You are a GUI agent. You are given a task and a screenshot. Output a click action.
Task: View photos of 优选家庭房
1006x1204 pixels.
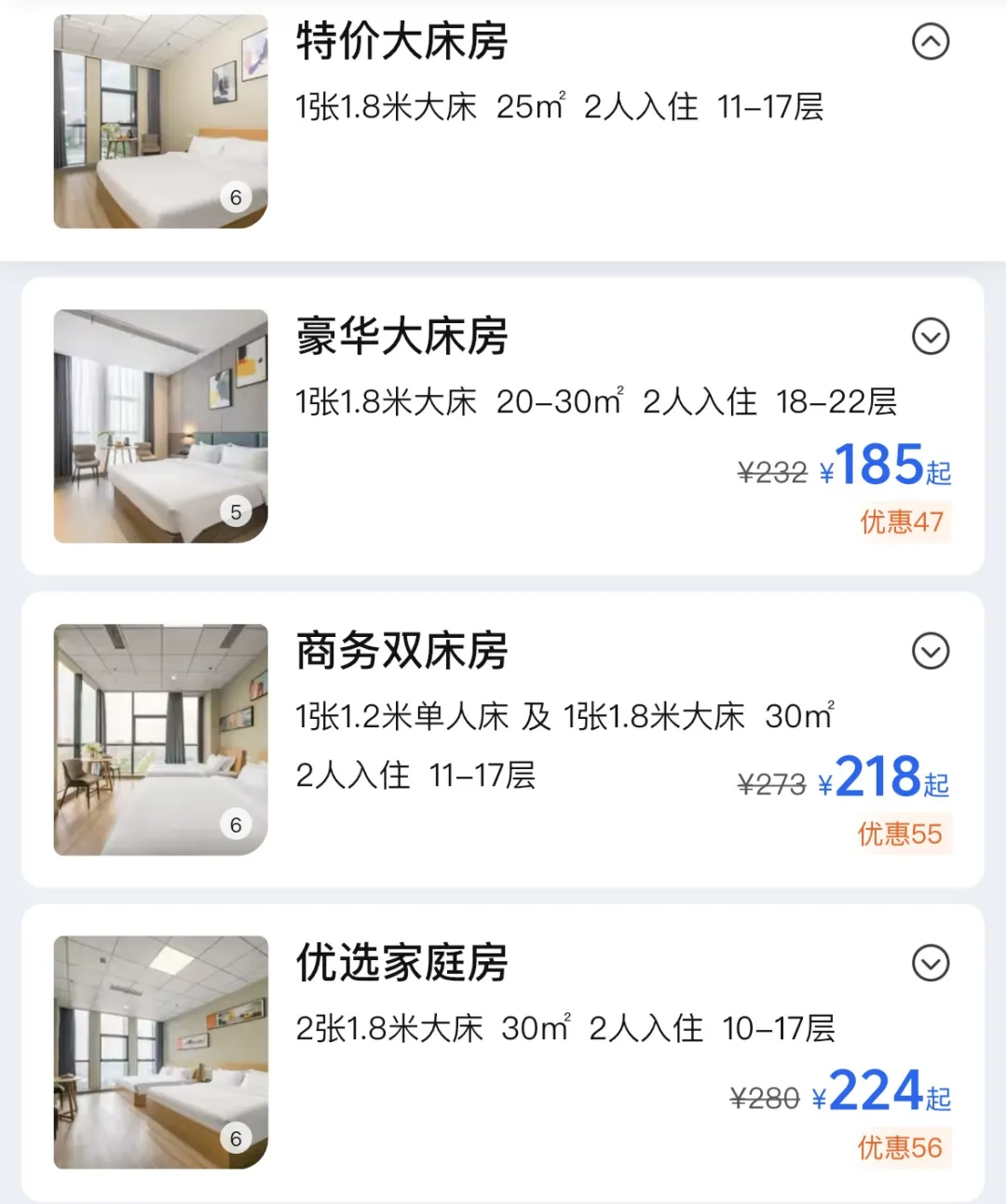160,1052
